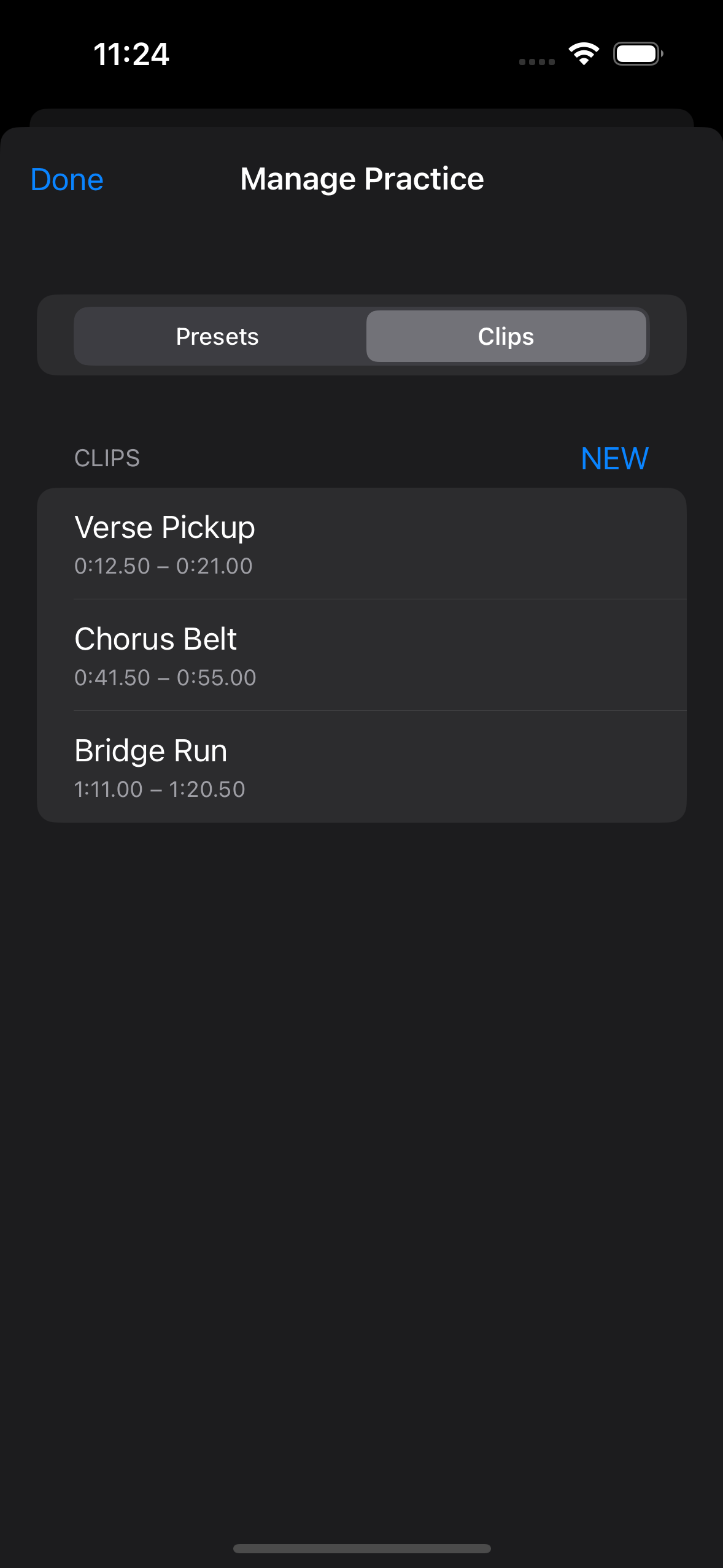Click the CLIPS section header
Screen dimensions: 723x1568
(106, 458)
